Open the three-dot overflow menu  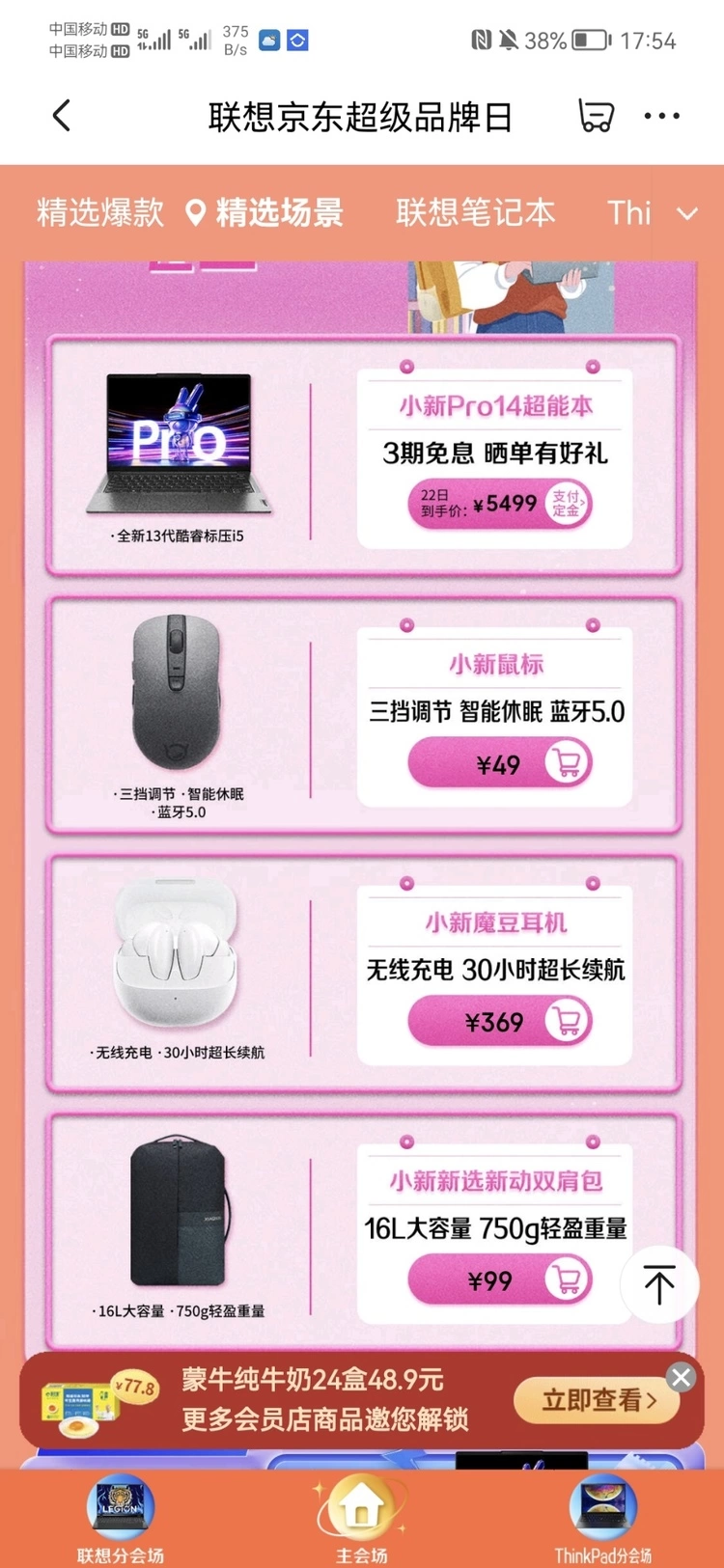pyautogui.click(x=661, y=116)
